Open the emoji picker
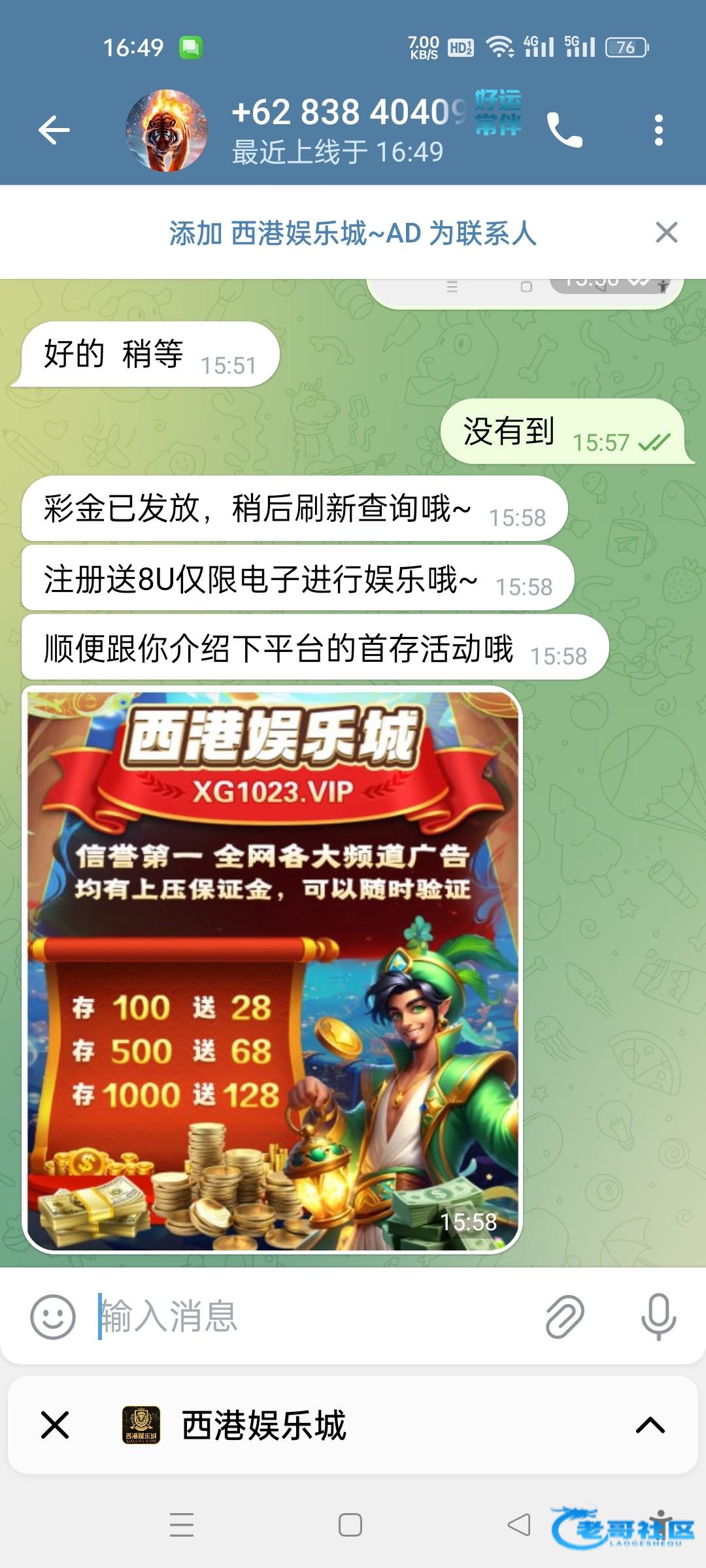This screenshot has height=1568, width=706. [53, 1316]
